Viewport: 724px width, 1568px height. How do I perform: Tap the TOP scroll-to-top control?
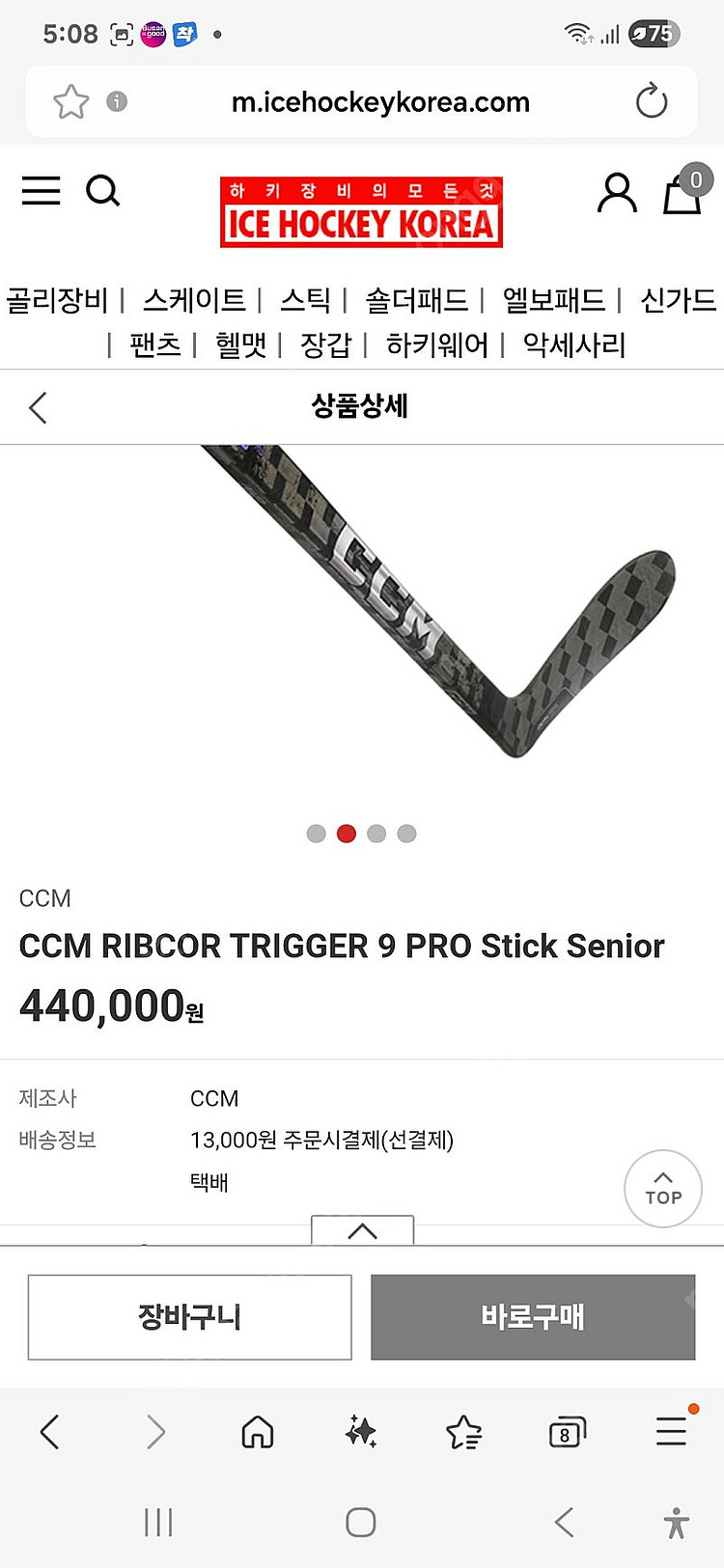(663, 1189)
